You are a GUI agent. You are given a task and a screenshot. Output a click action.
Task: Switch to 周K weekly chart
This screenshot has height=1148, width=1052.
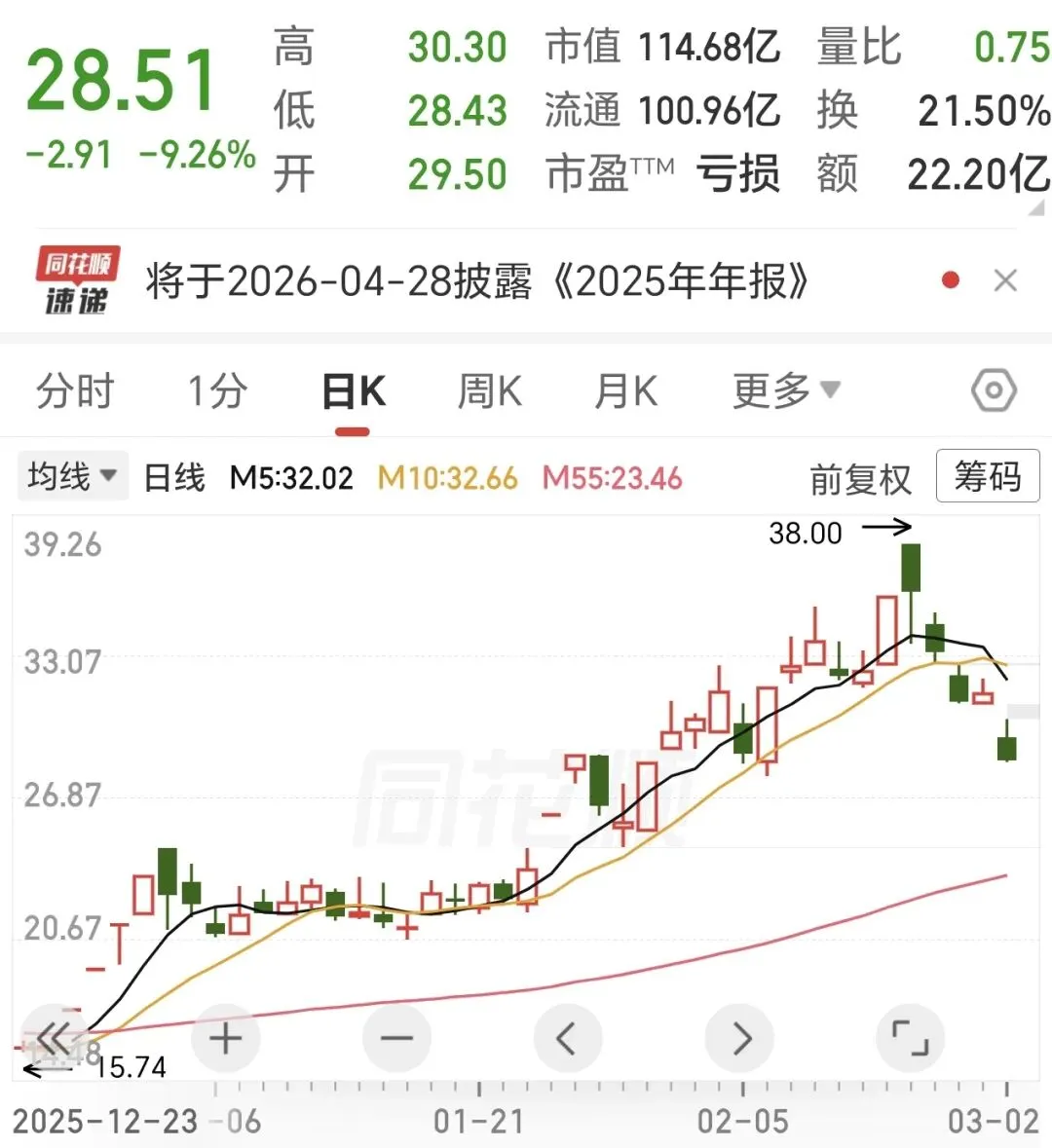click(490, 391)
